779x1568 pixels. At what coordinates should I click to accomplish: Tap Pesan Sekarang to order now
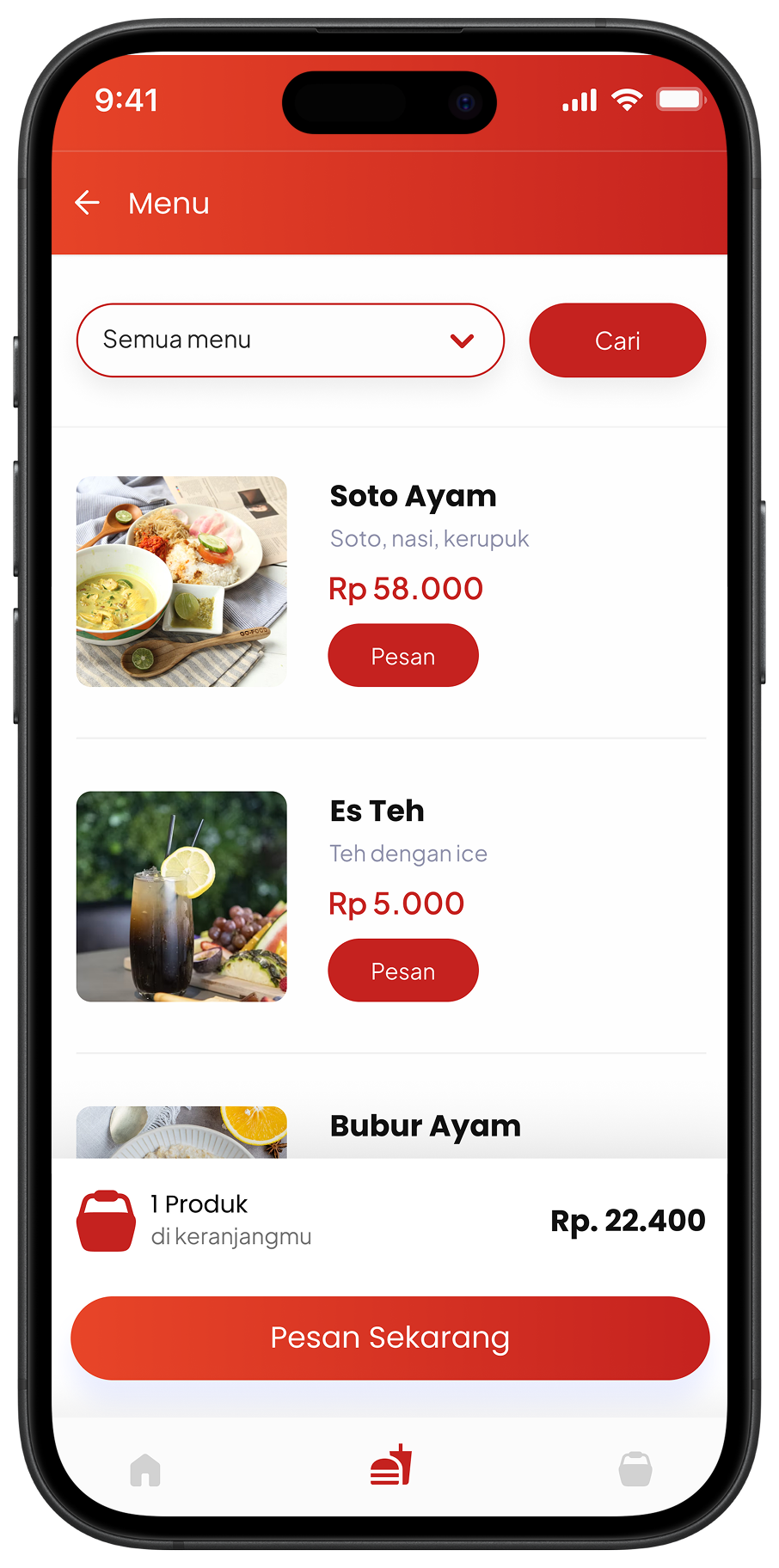(x=389, y=1338)
